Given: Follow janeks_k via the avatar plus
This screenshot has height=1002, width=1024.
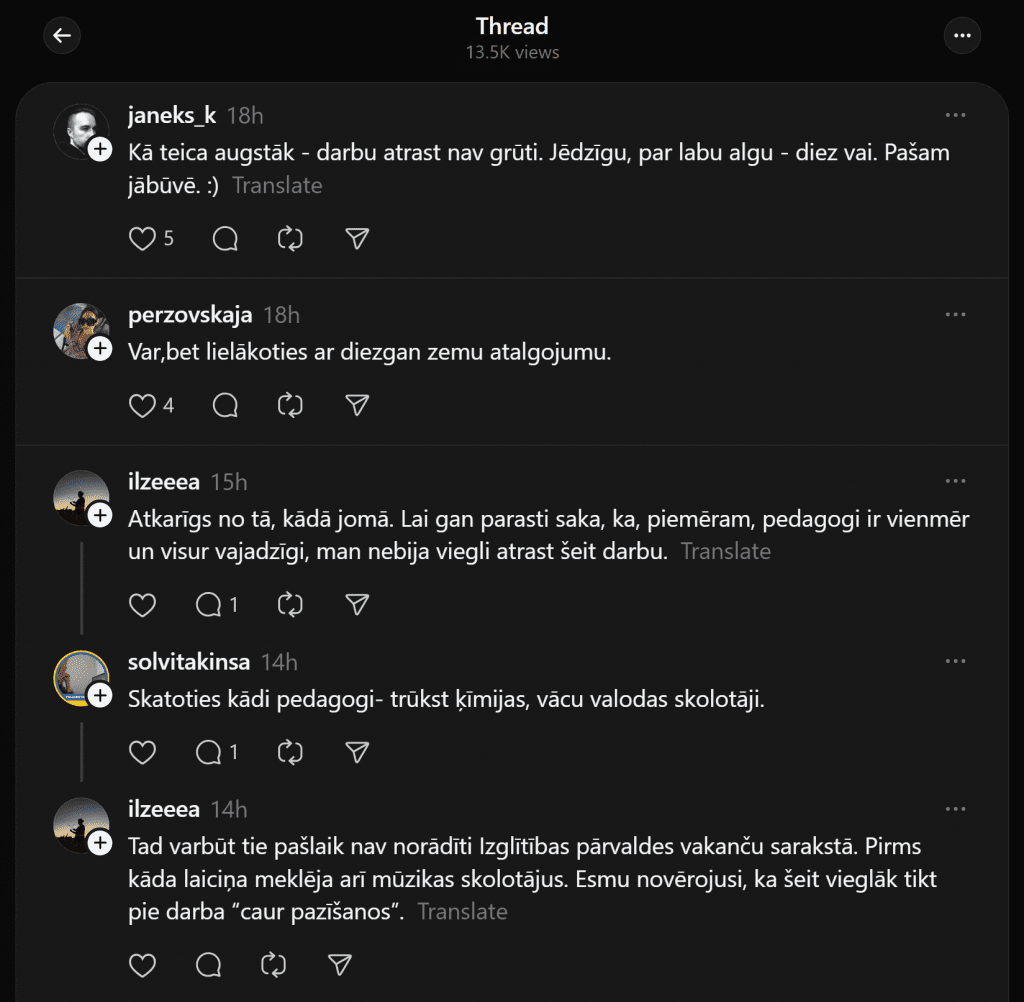Looking at the screenshot, I should pos(100,150).
